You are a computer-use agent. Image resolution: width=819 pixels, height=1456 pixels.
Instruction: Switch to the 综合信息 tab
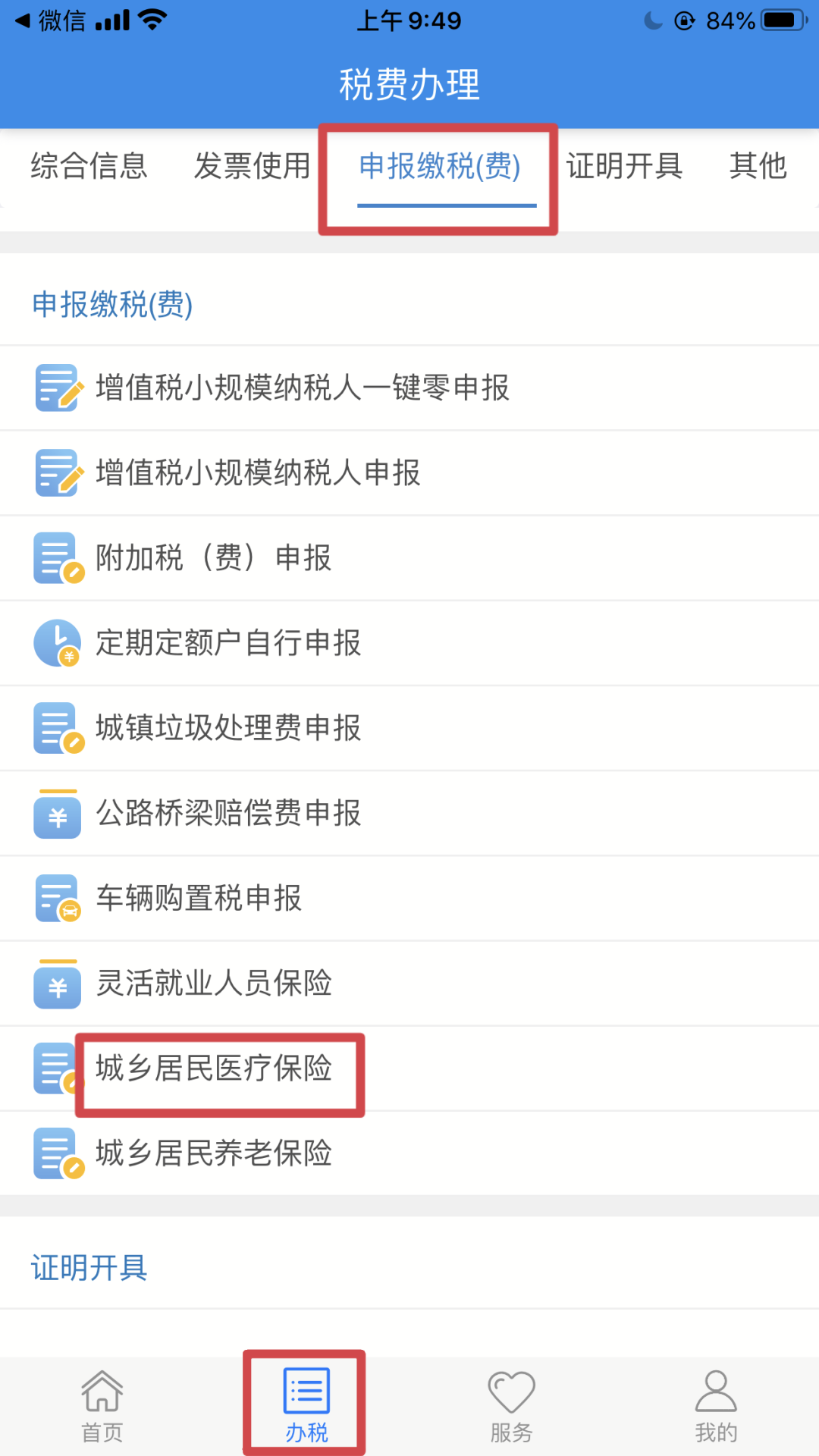[89, 166]
